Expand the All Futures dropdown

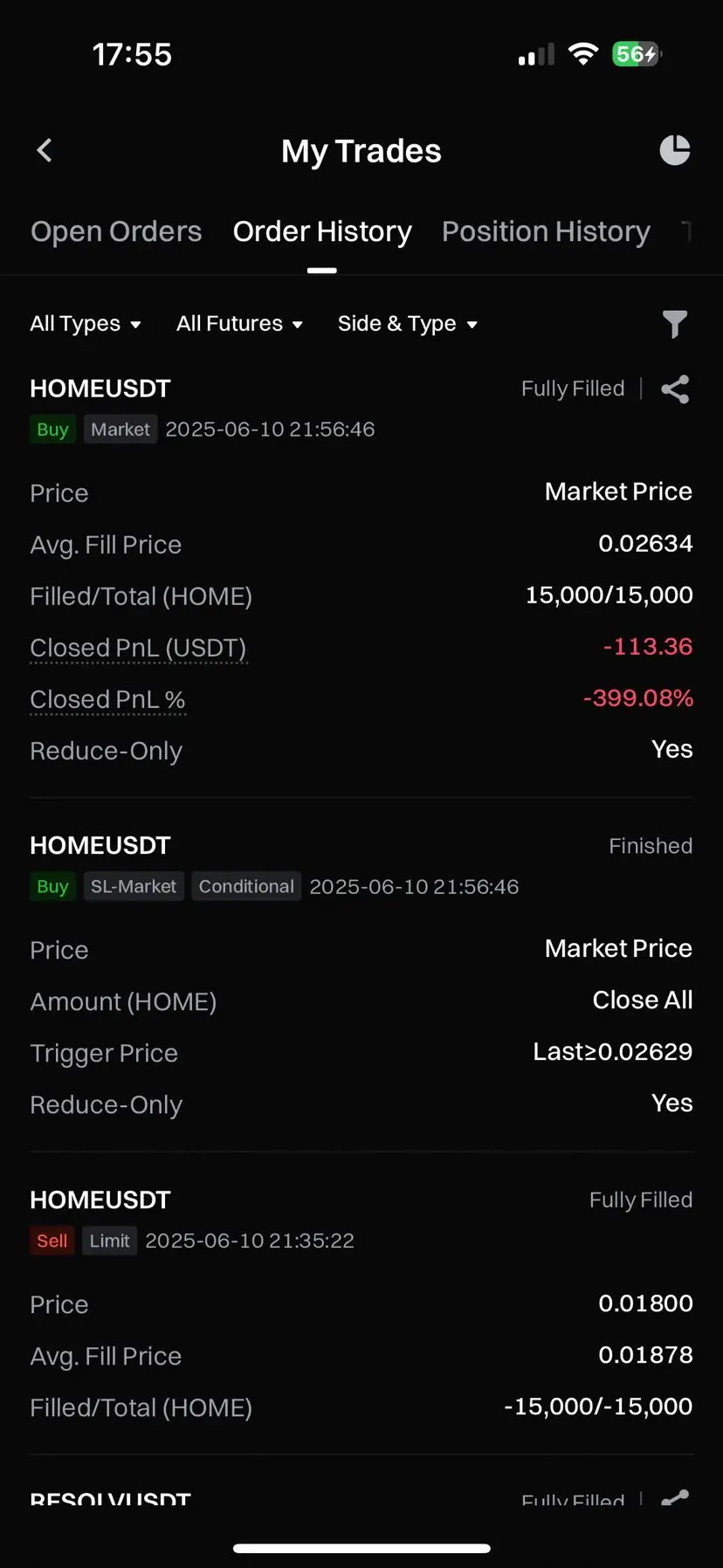pos(239,324)
